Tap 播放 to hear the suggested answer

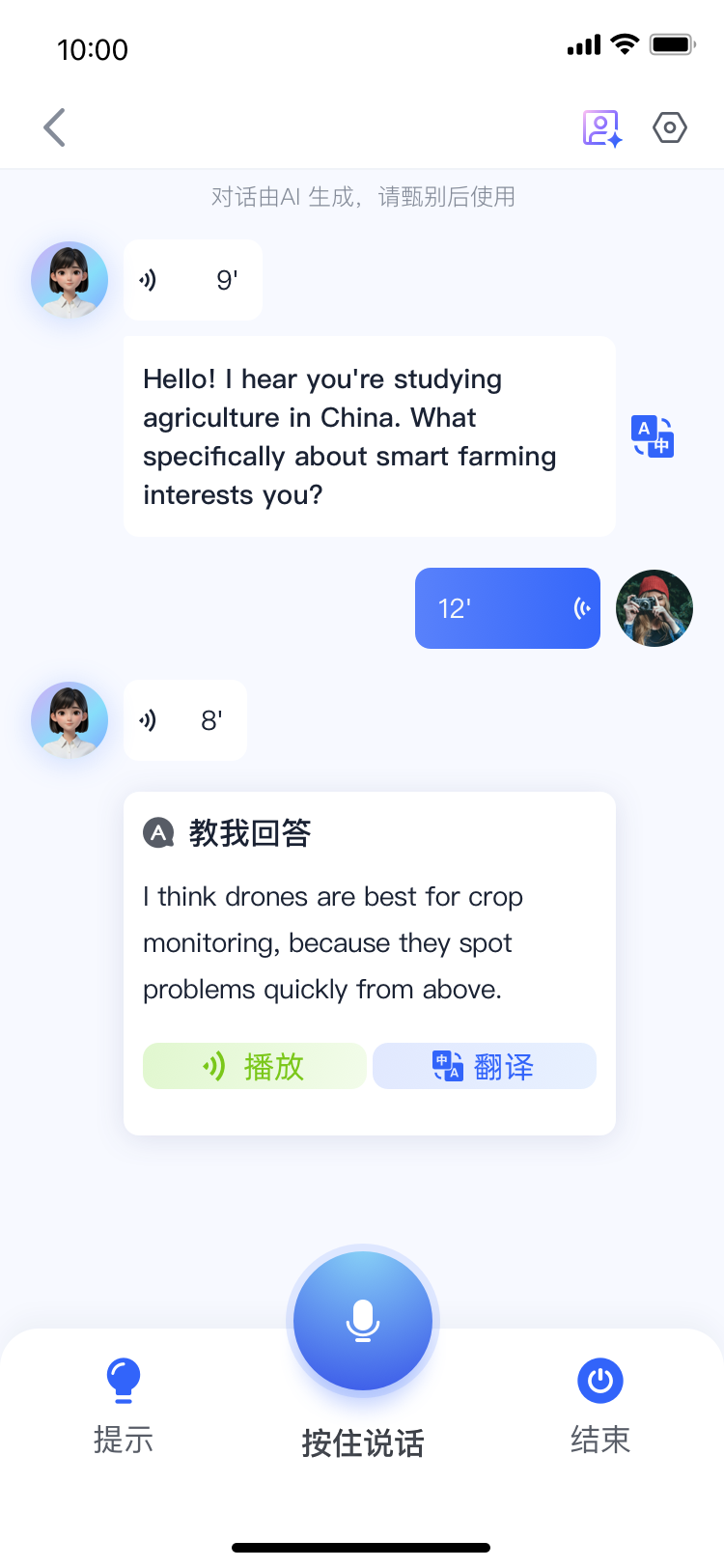pyautogui.click(x=255, y=1066)
